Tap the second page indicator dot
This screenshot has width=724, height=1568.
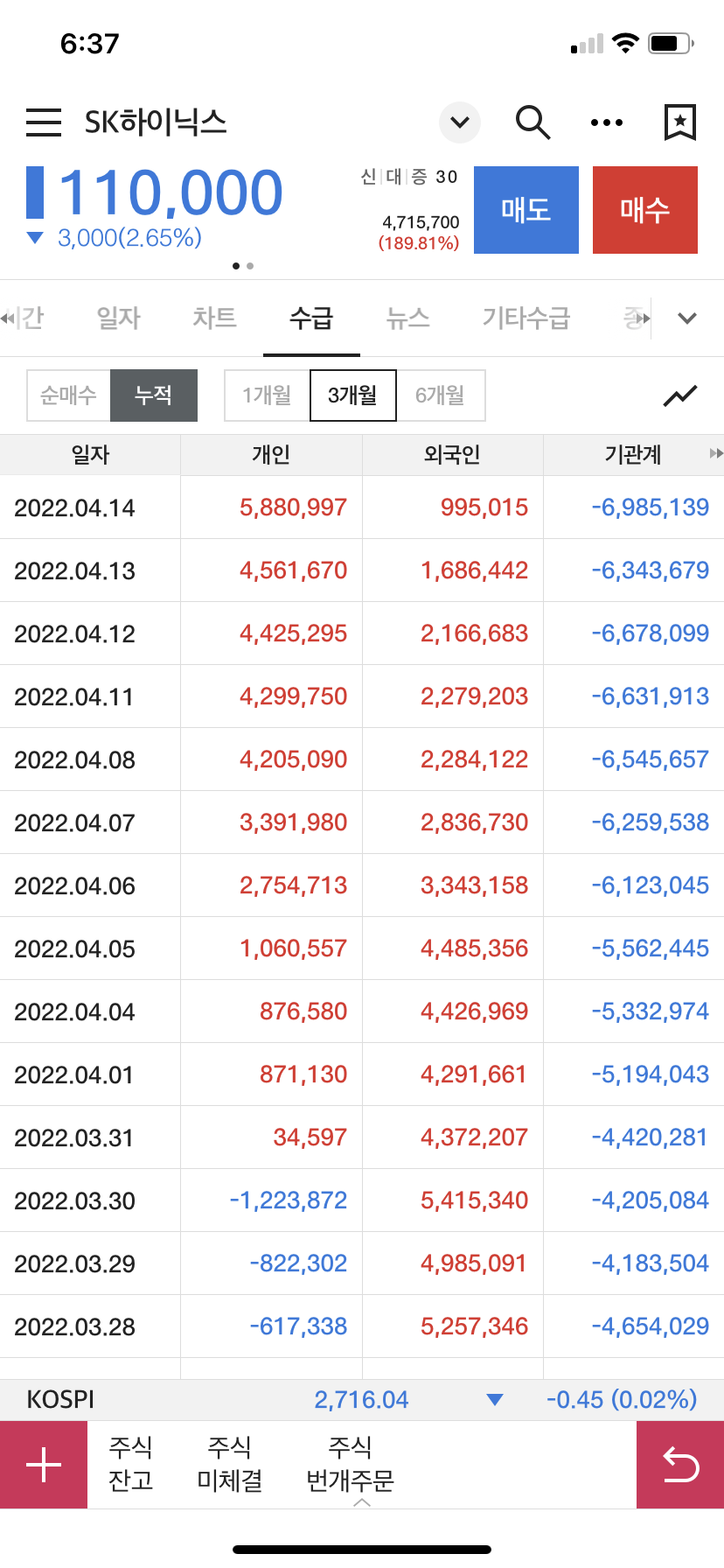click(x=252, y=265)
